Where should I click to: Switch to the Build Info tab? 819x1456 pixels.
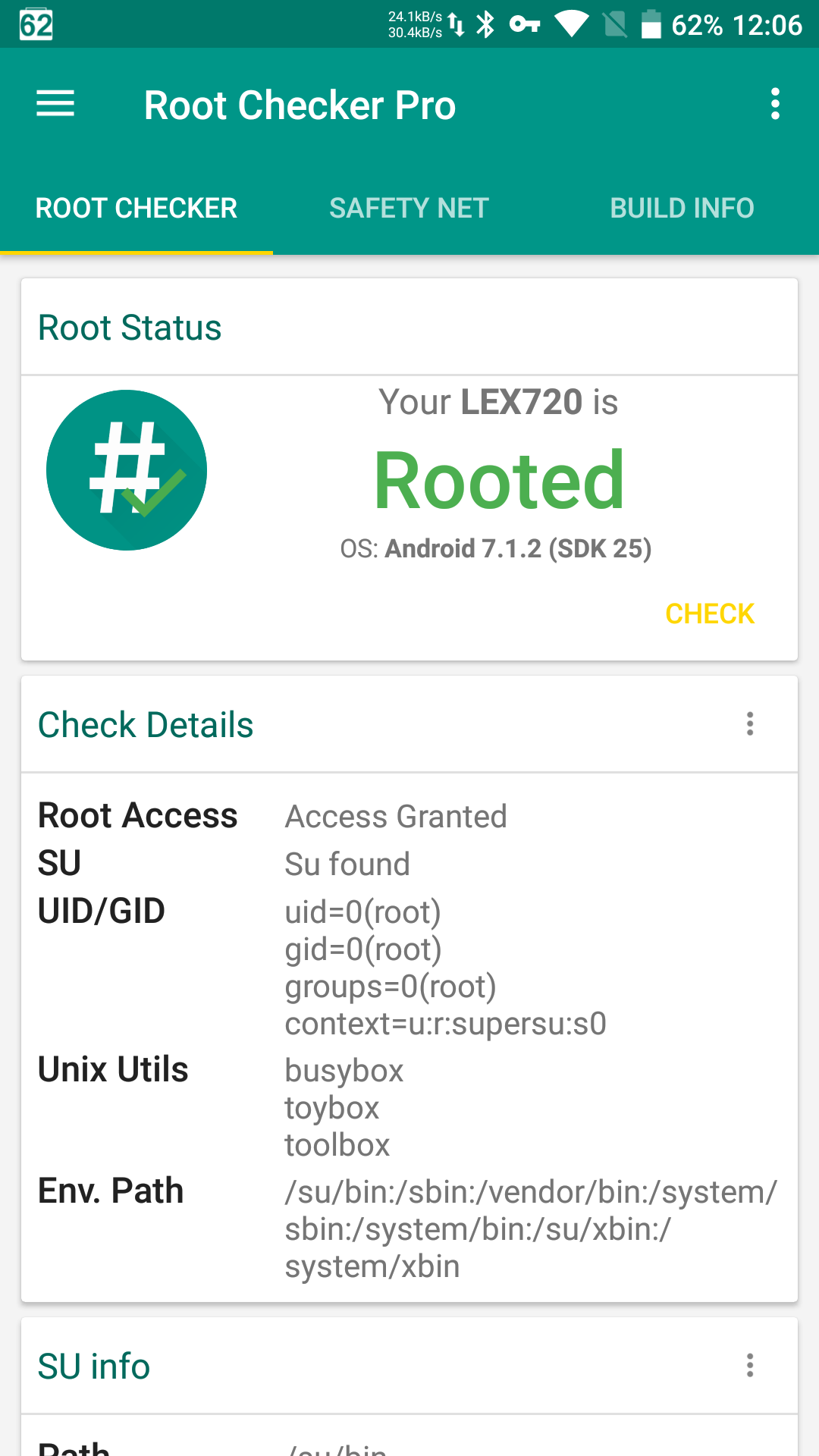(682, 208)
